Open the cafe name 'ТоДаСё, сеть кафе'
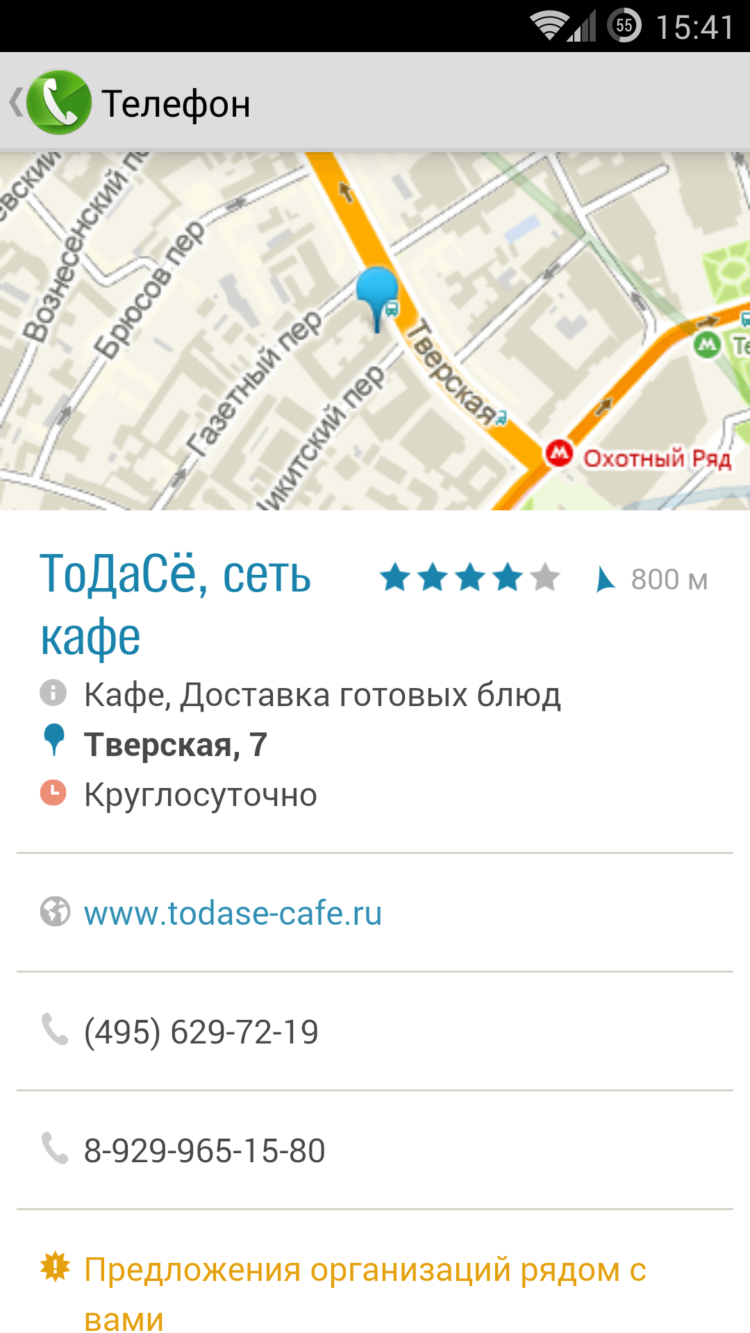 tap(174, 600)
